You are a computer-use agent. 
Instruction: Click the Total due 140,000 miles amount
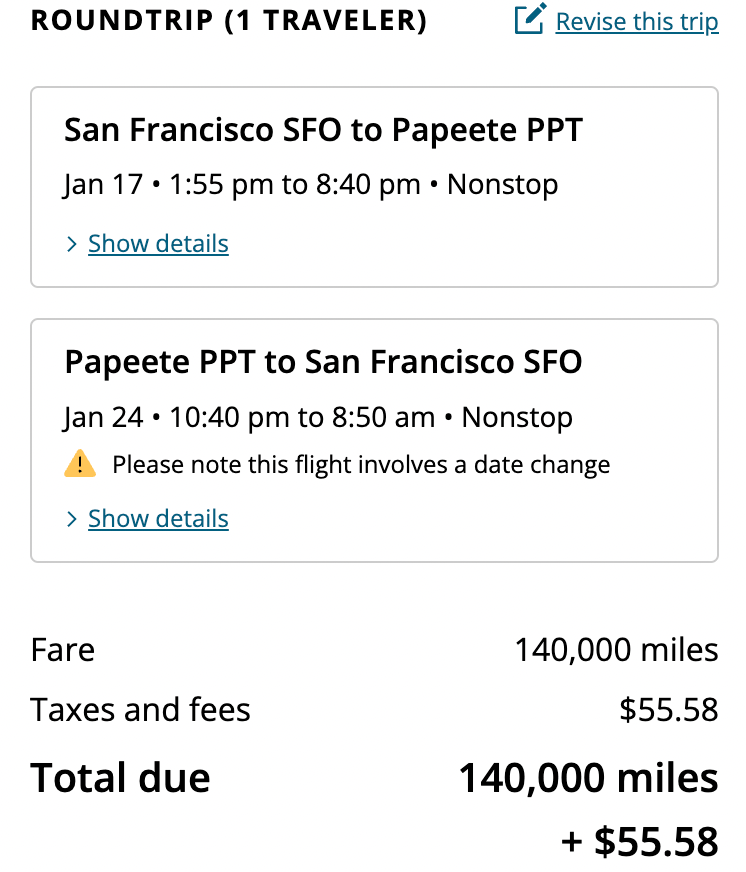(x=587, y=777)
